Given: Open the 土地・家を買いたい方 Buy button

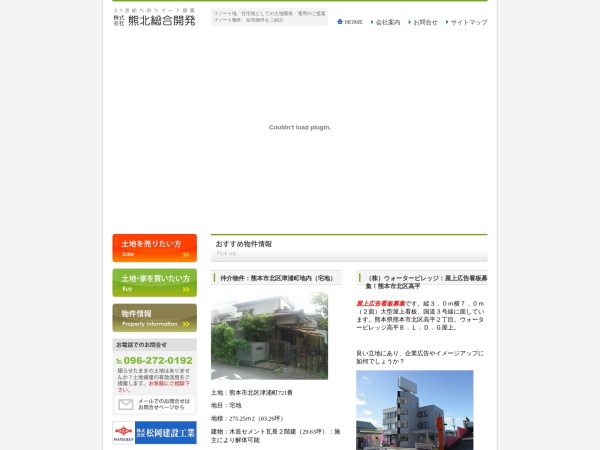Looking at the screenshot, I should [154, 283].
